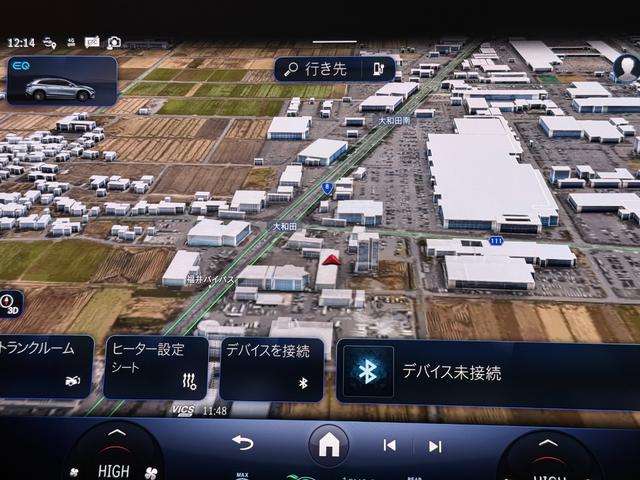The image size is (640, 480).
Task: Skip to the next track
Action: (435, 446)
